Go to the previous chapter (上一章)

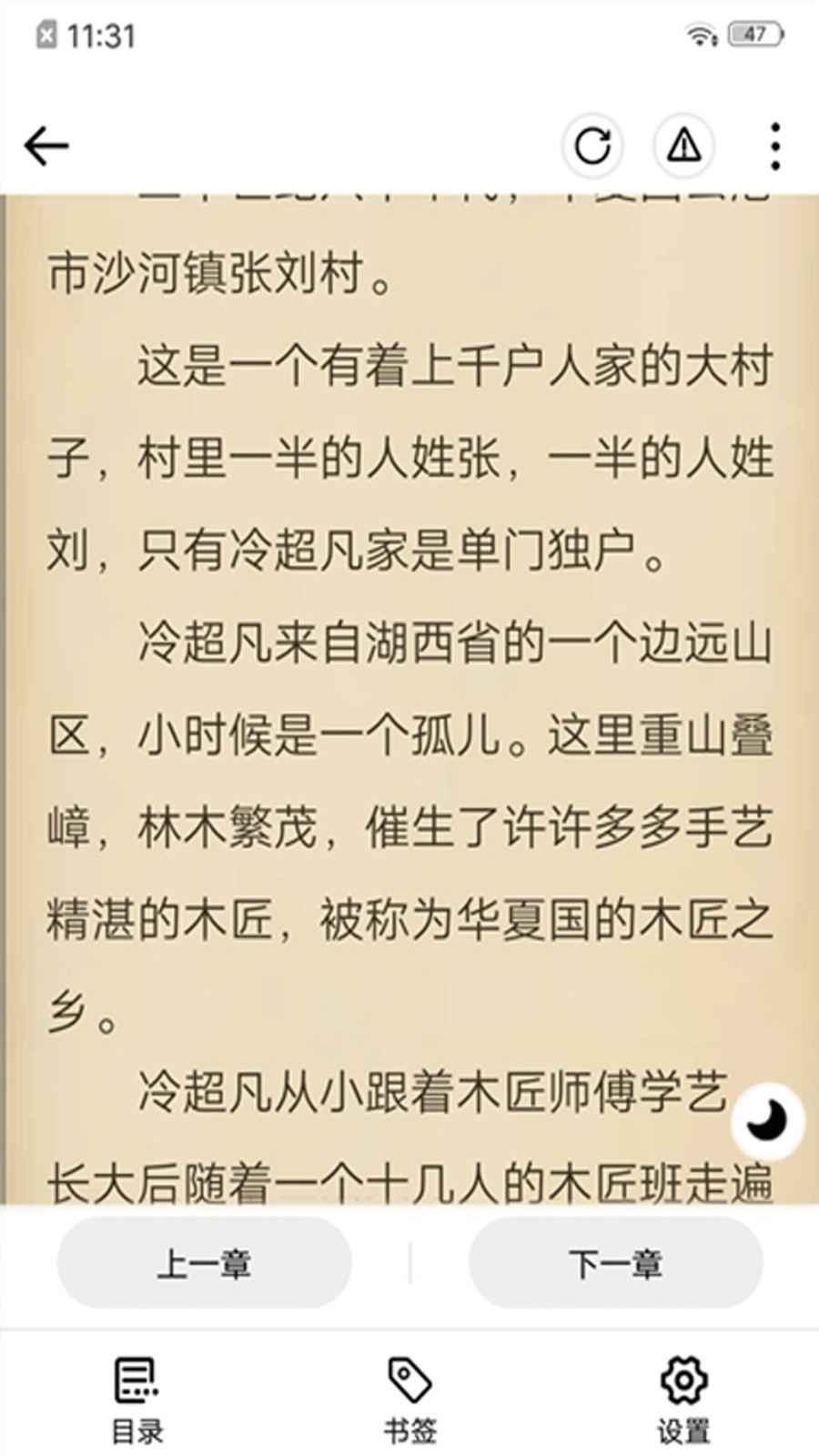205,1263
